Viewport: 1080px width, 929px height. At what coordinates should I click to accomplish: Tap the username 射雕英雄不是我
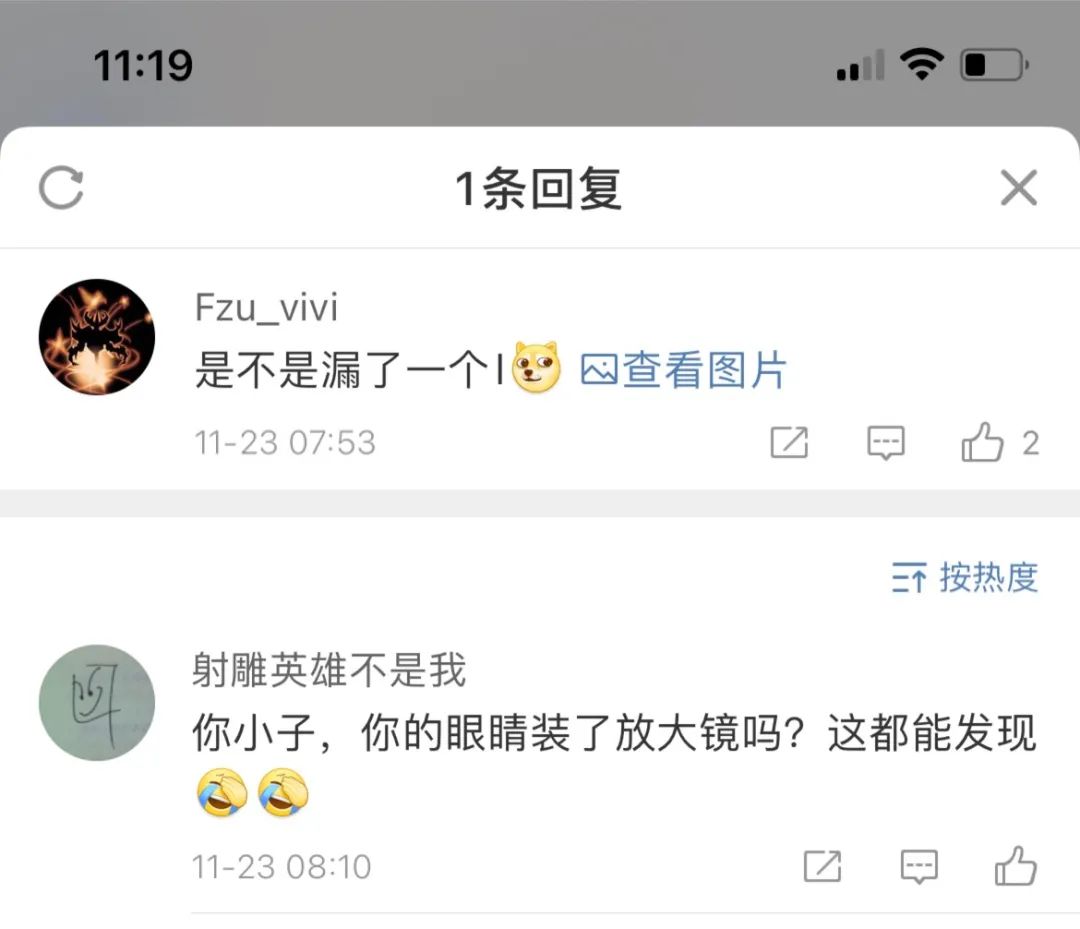(329, 671)
